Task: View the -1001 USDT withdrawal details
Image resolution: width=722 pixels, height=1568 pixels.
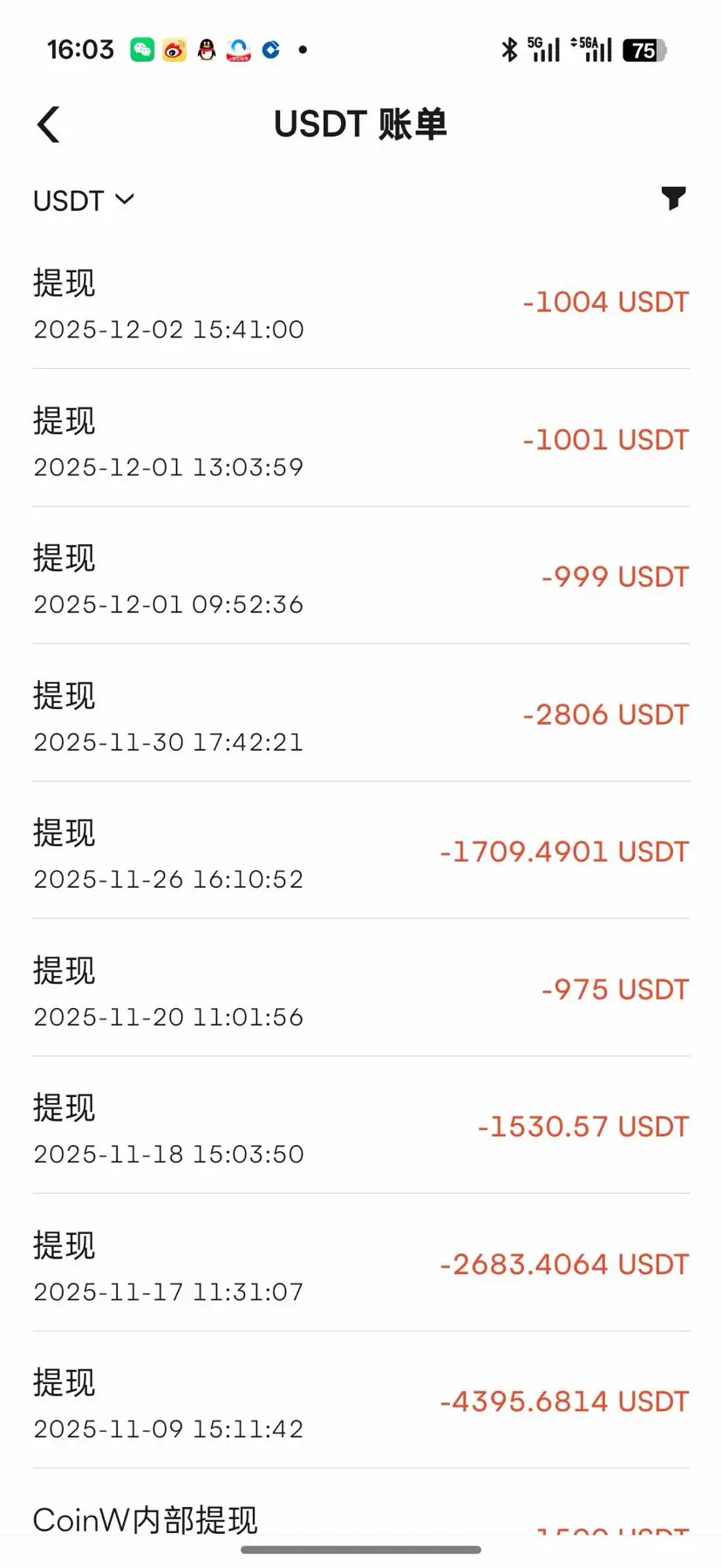Action: [x=361, y=440]
